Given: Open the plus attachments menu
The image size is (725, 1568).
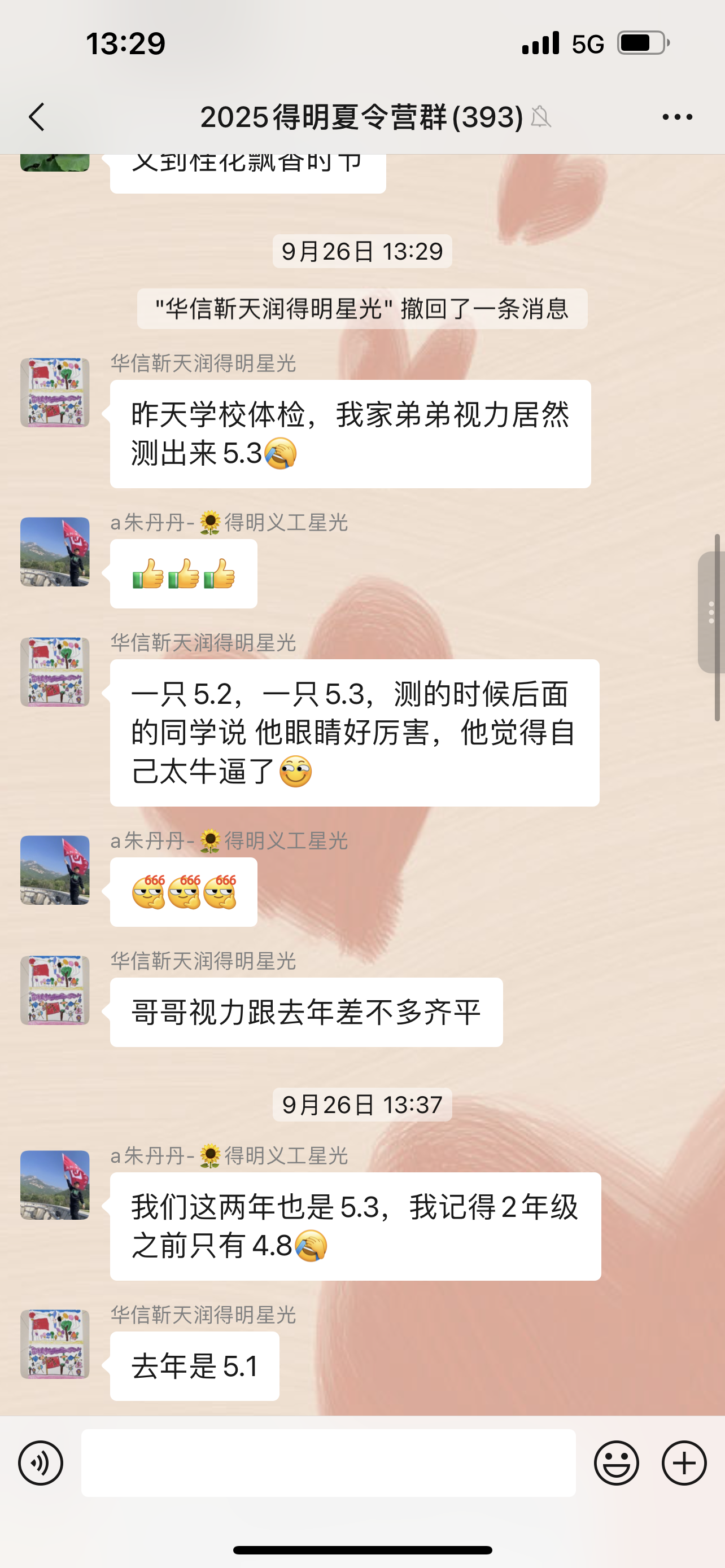Looking at the screenshot, I should (684, 1462).
